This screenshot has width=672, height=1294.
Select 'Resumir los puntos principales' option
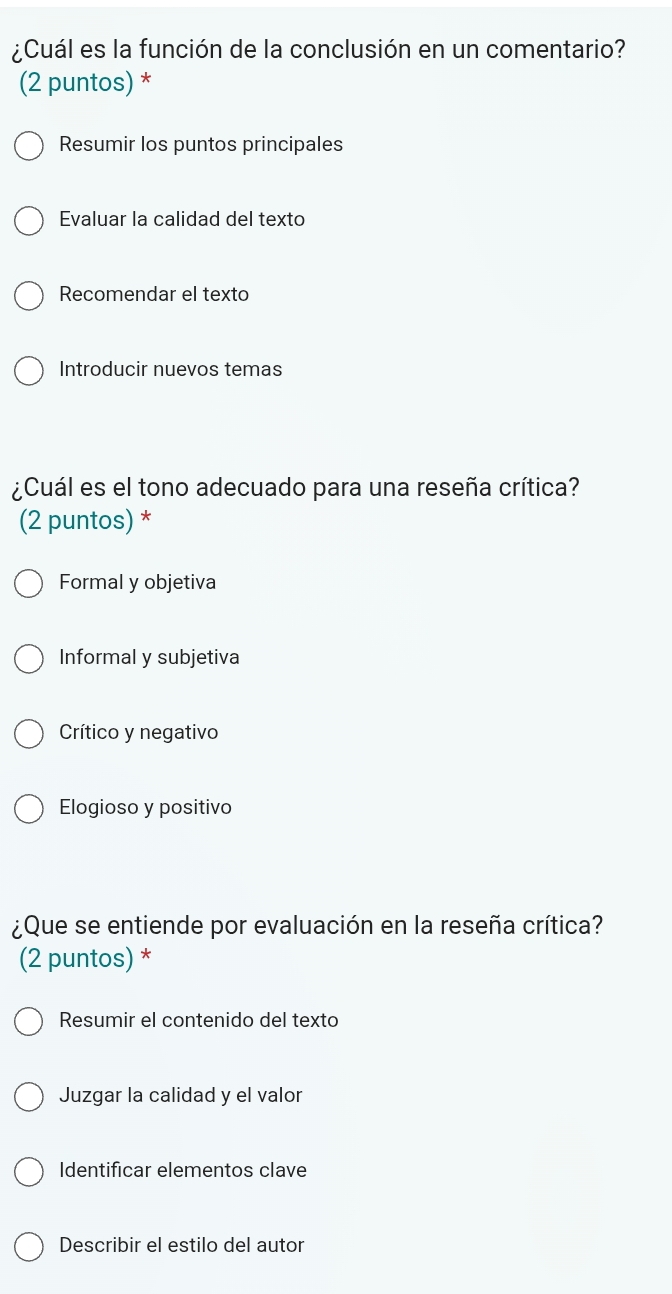click(x=29, y=145)
